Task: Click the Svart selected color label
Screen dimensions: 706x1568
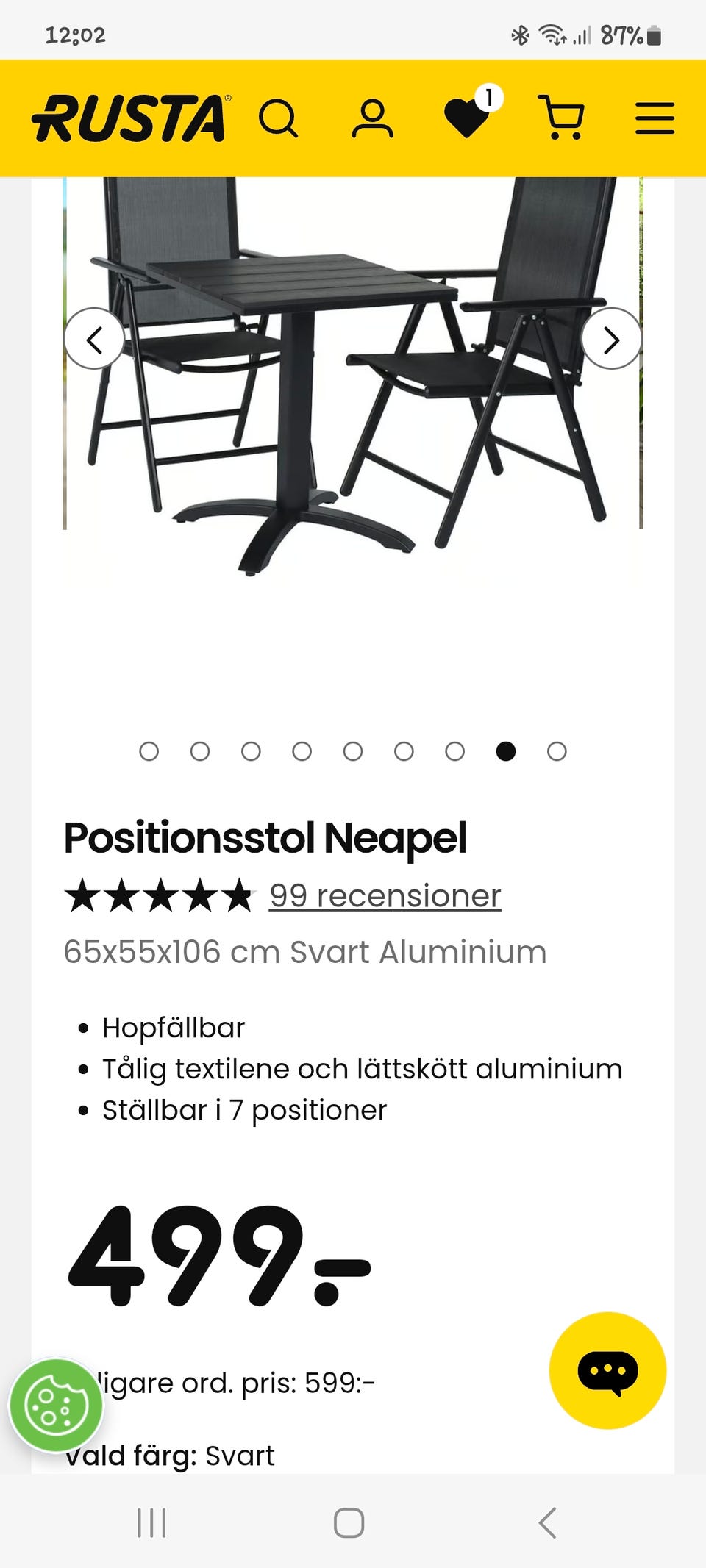Action: pyautogui.click(x=238, y=1456)
